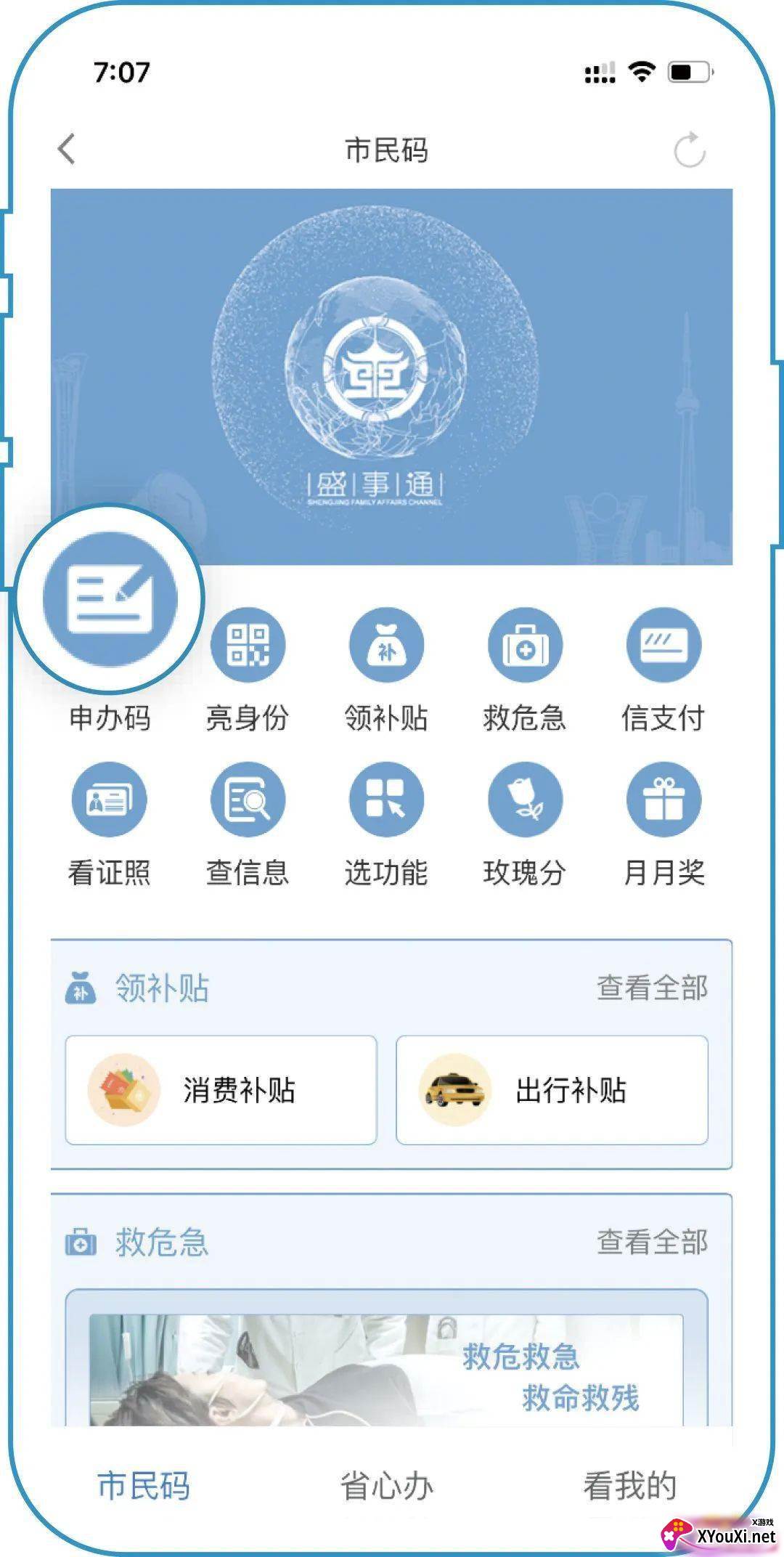Open 亮身份 QR identity
This screenshot has width=784, height=1557.
pos(248,646)
